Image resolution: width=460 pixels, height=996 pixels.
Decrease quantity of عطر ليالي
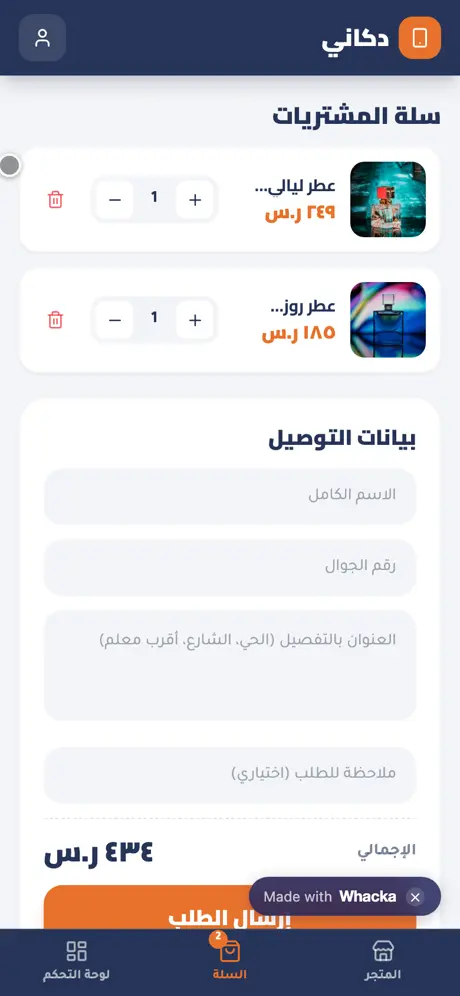(x=114, y=199)
